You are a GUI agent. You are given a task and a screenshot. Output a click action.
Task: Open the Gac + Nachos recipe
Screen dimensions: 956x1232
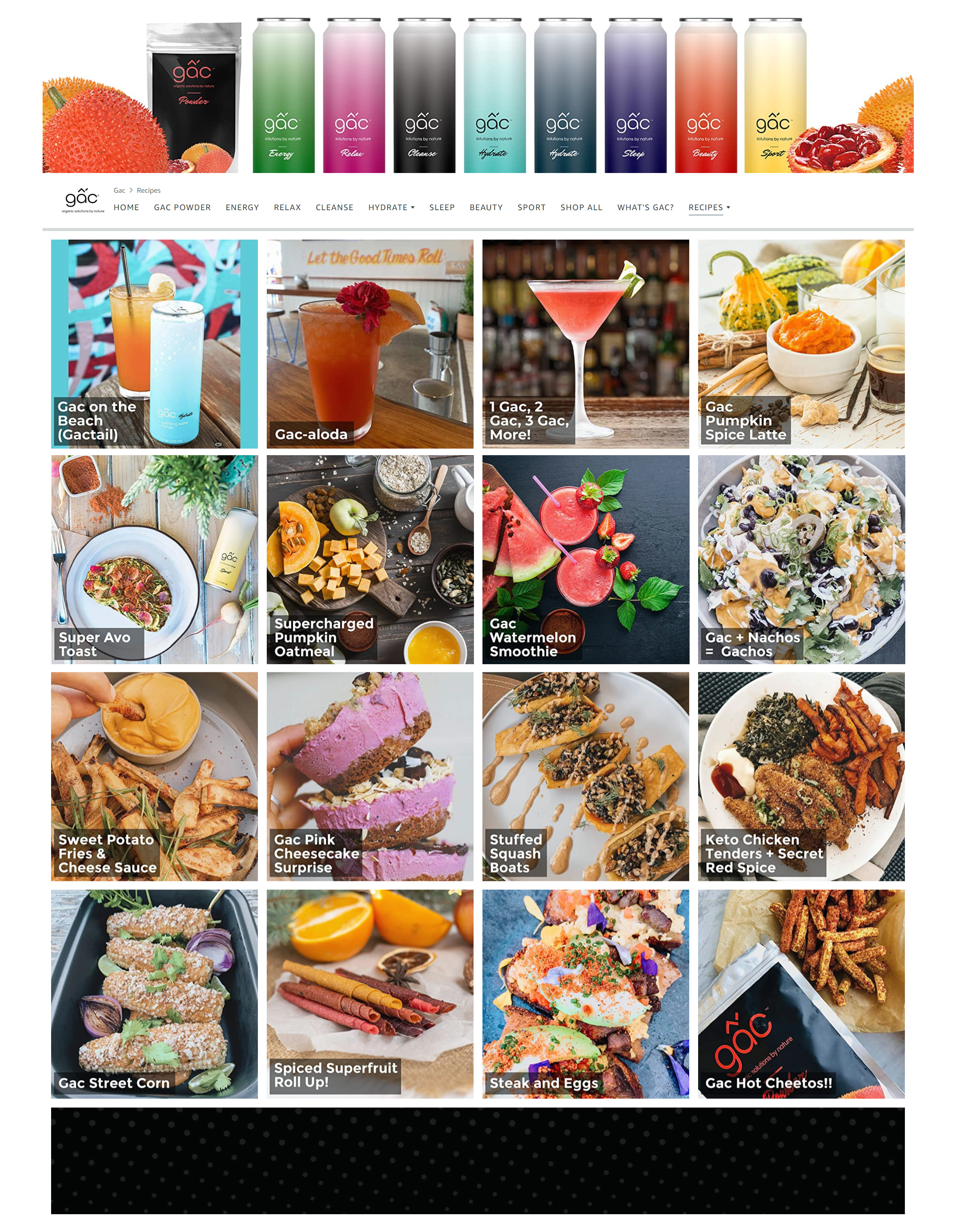pyautogui.click(x=801, y=560)
